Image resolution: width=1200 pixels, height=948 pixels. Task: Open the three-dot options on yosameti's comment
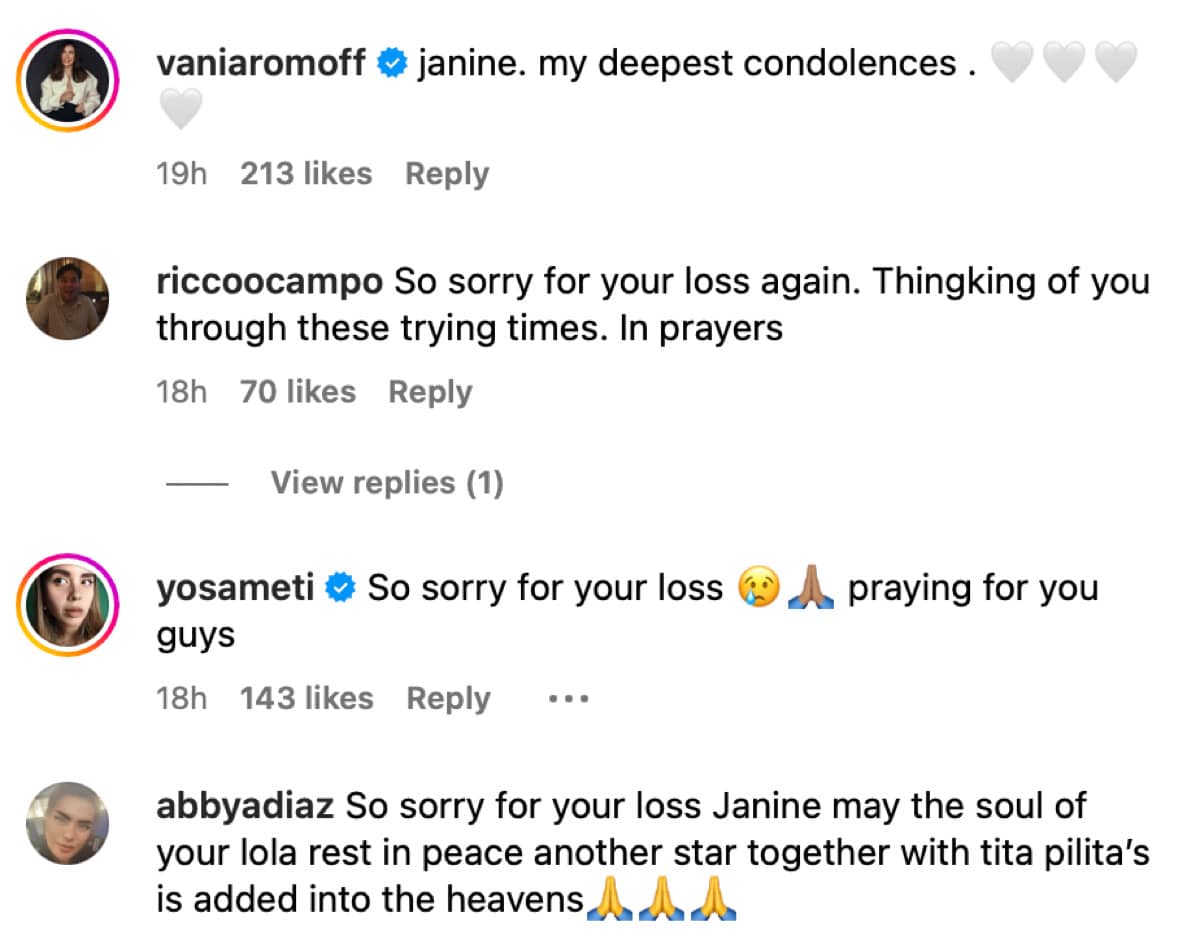(568, 699)
